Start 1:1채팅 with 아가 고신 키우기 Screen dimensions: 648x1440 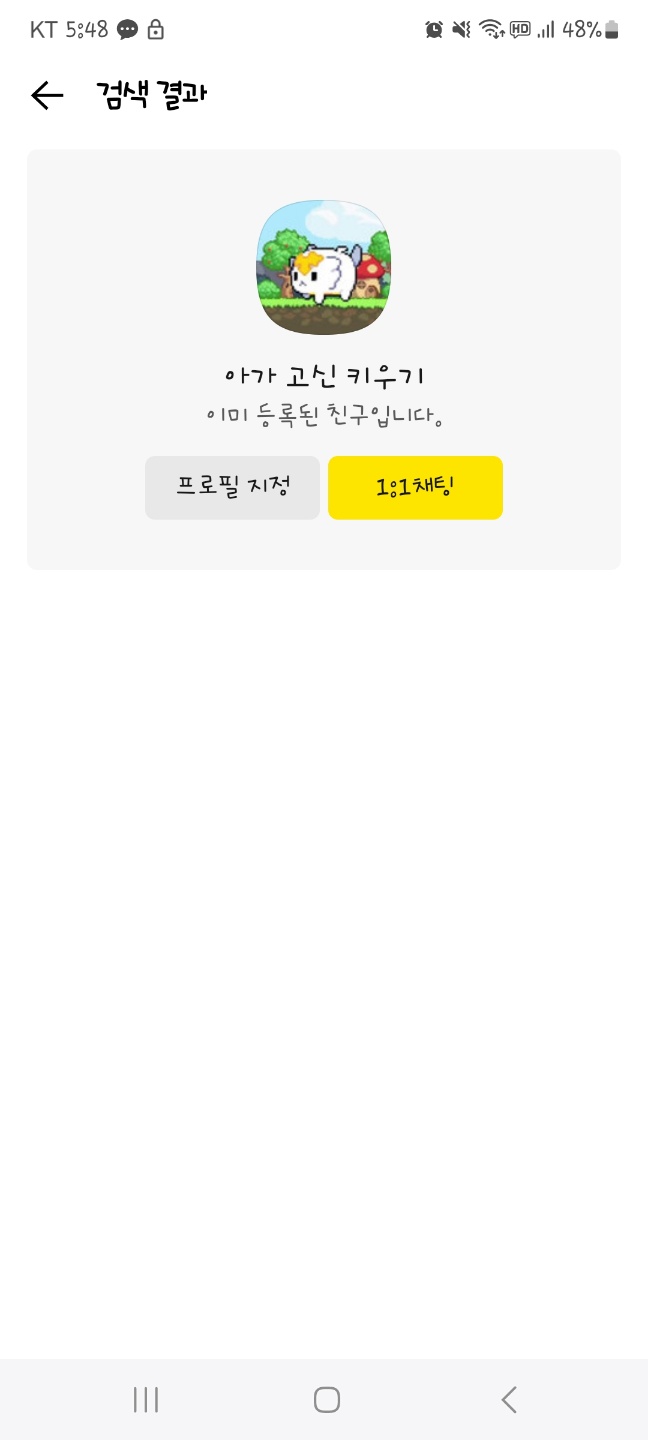(415, 488)
